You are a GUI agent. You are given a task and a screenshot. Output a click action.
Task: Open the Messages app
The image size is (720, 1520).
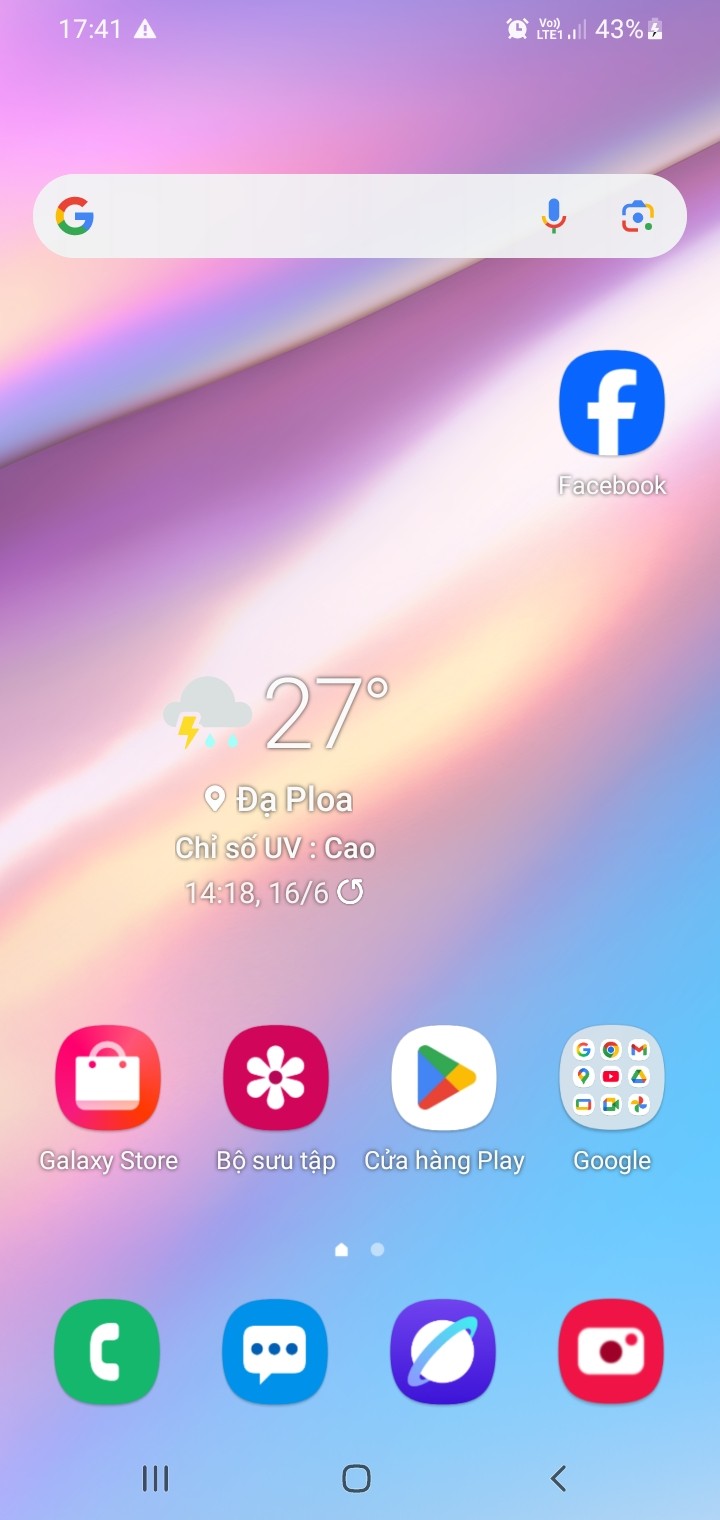click(276, 1352)
